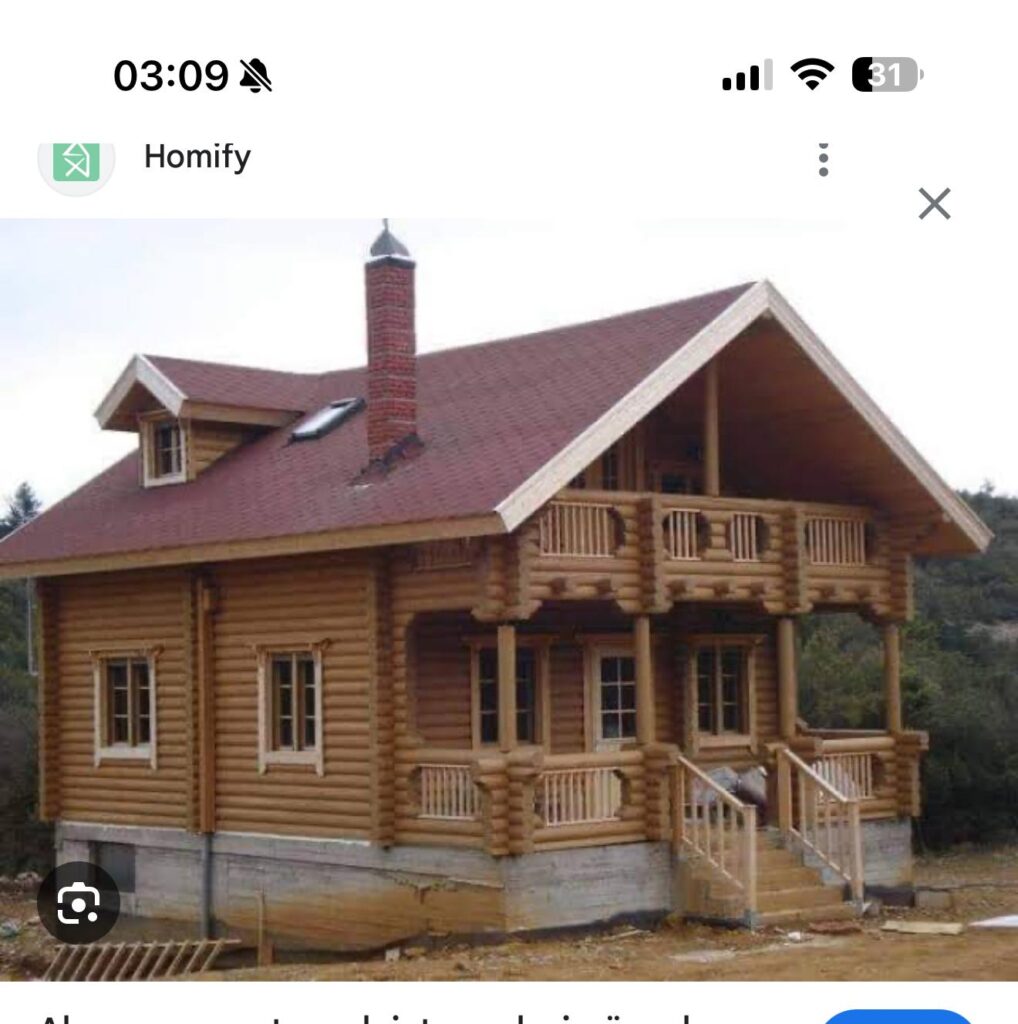This screenshot has width=1018, height=1024.
Task: Open the overflow menu next to Homify
Action: pos(823,160)
